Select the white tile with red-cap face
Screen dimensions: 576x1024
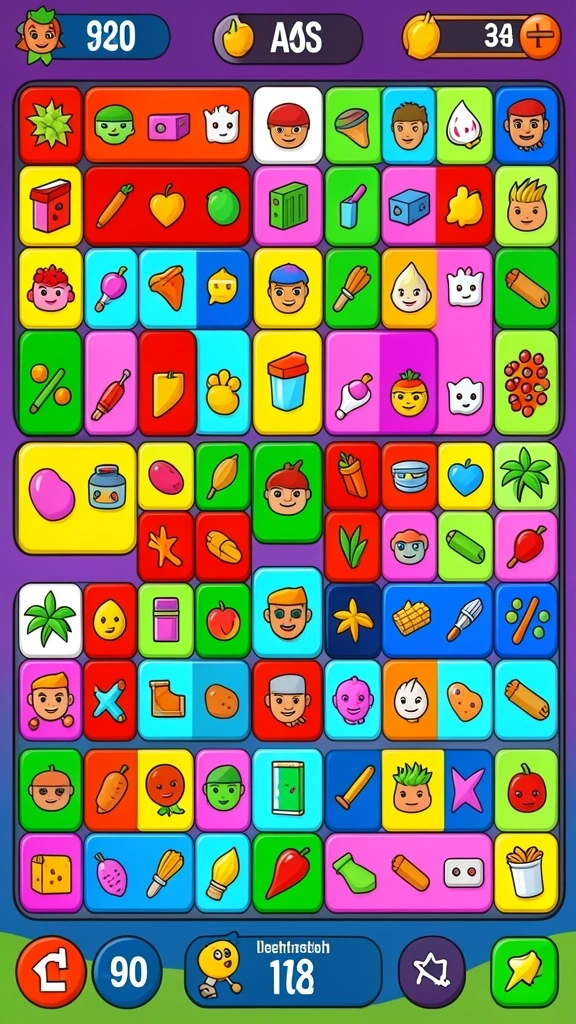[x=287, y=125]
